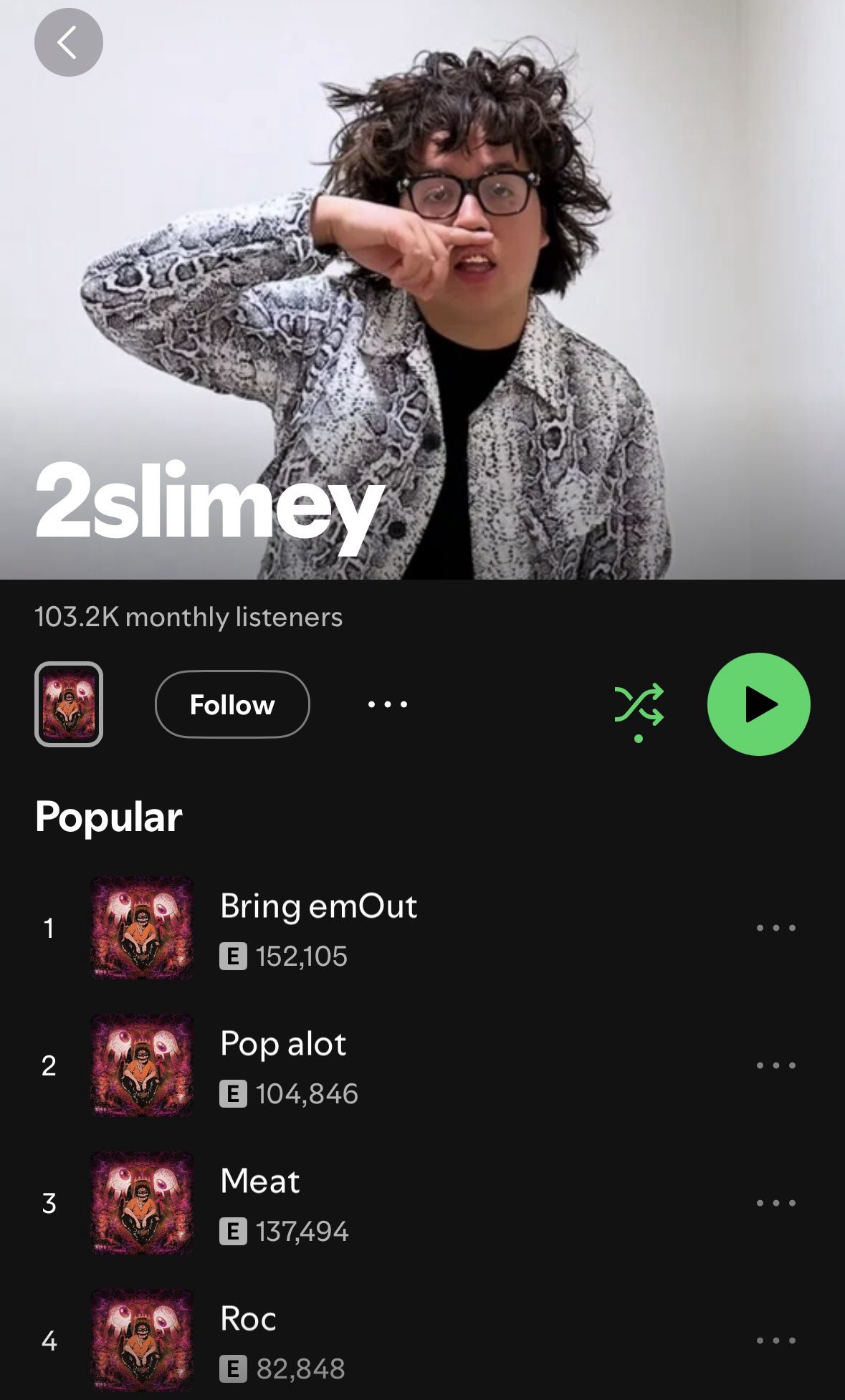Show more options for Roc
The height and width of the screenshot is (1400, 845).
coord(775,1341)
